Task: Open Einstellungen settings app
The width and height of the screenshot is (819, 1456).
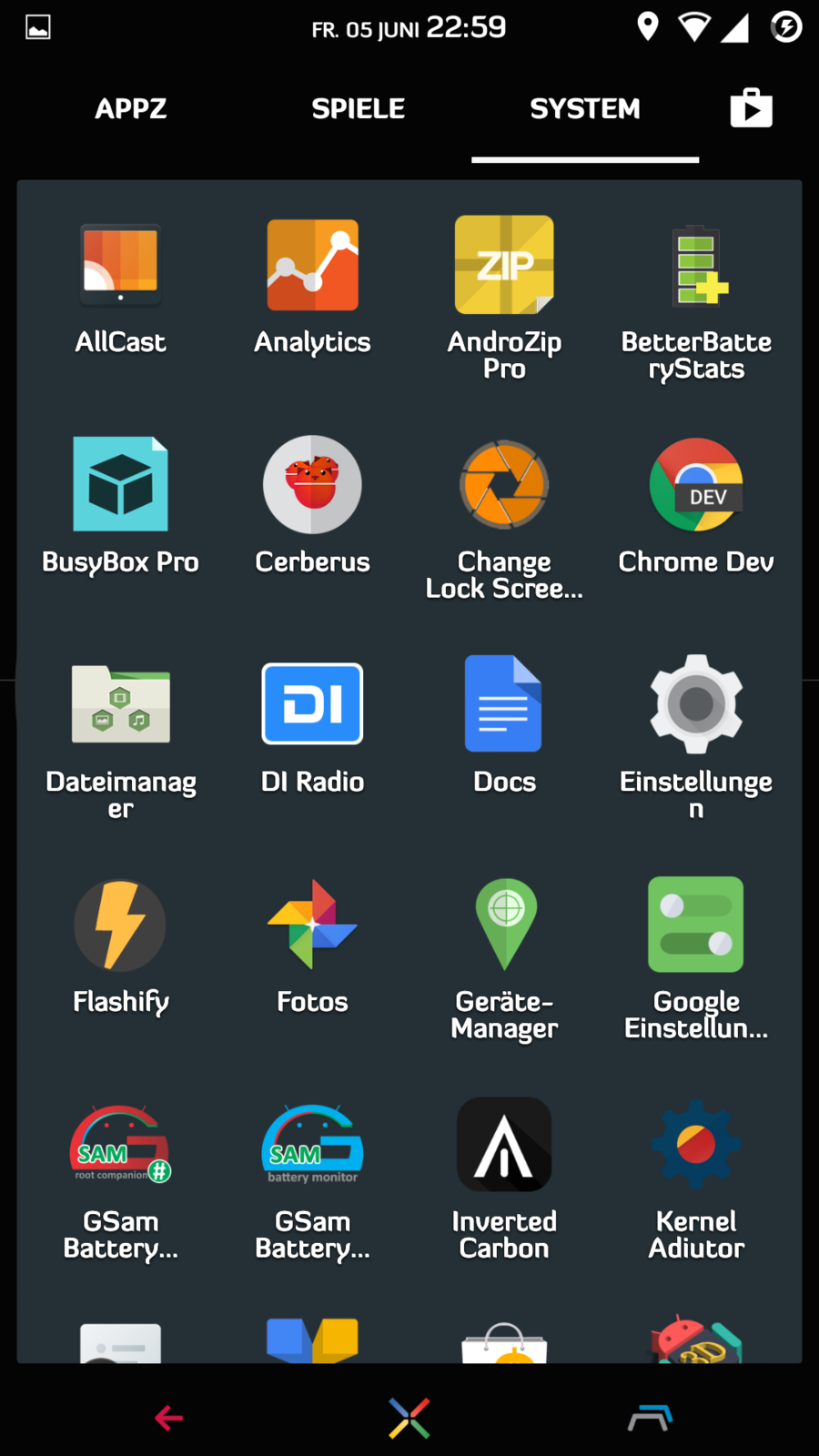Action: [x=696, y=705]
